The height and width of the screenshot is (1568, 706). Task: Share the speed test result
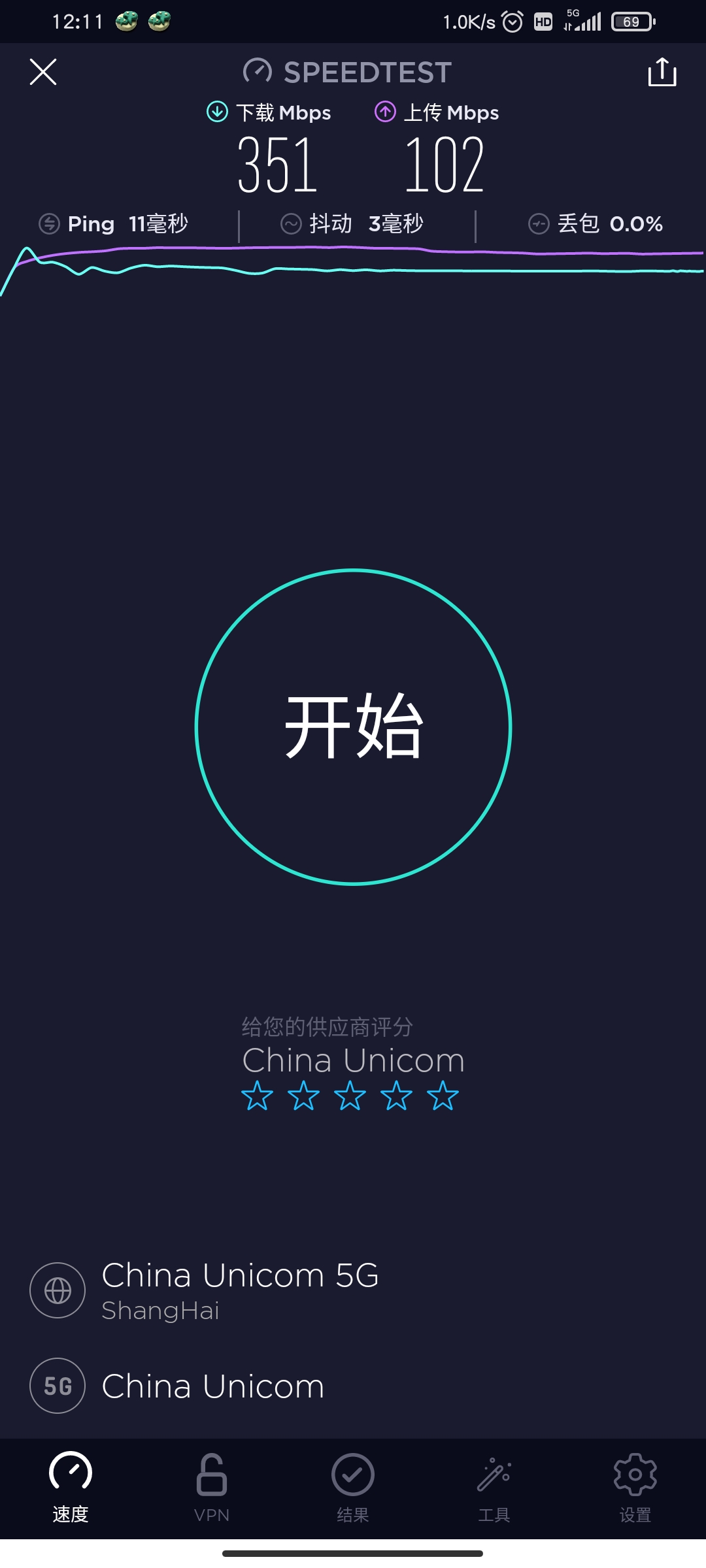[x=662, y=72]
